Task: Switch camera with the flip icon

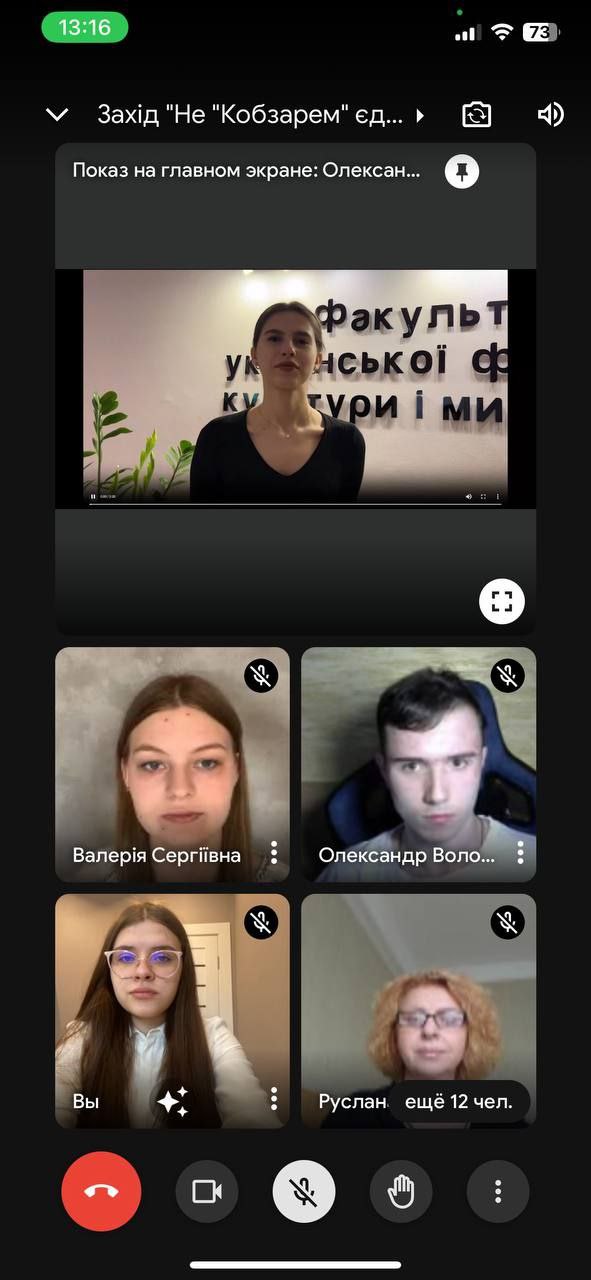Action: 477,115
